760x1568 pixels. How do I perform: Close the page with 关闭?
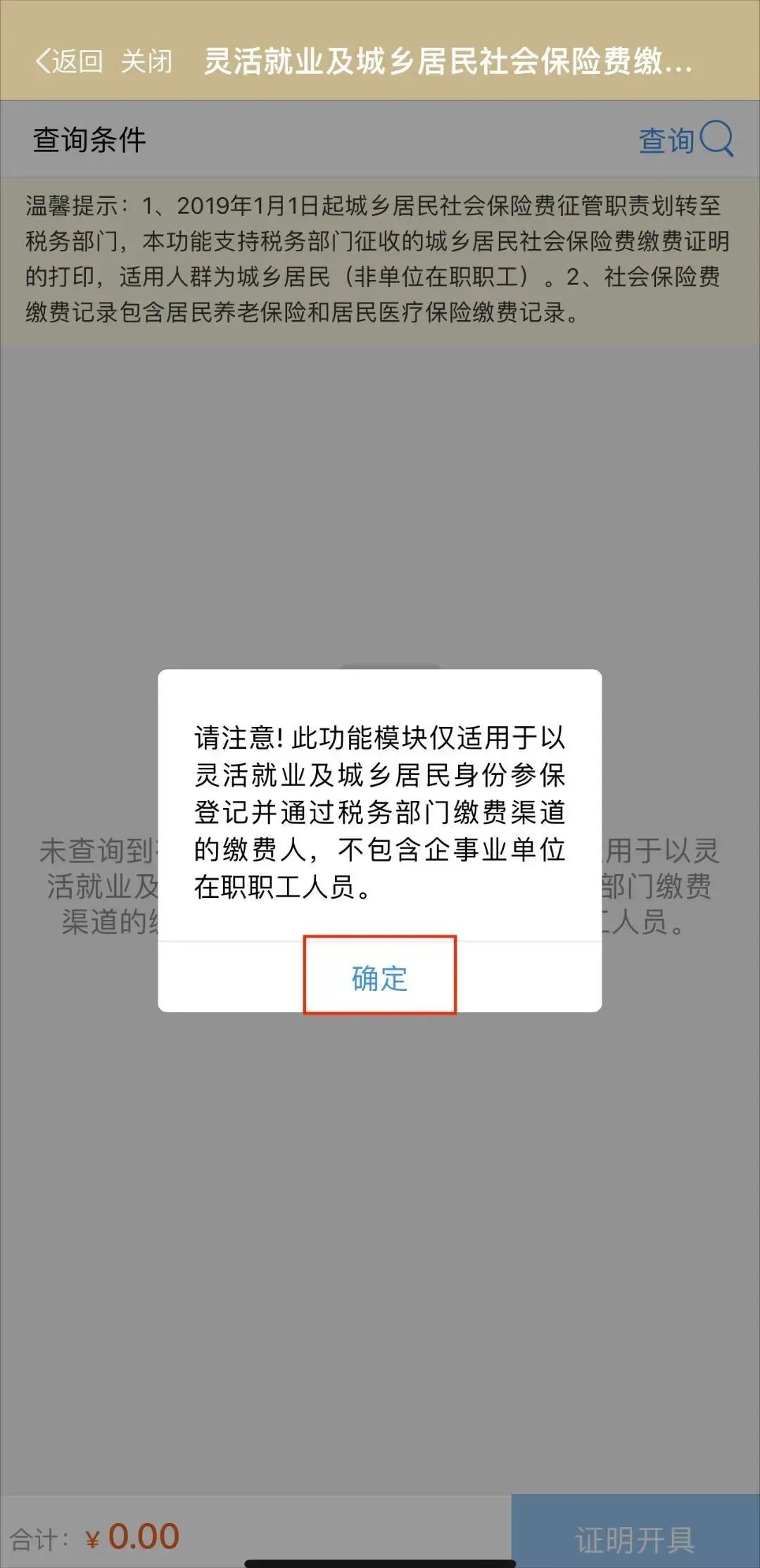146,61
